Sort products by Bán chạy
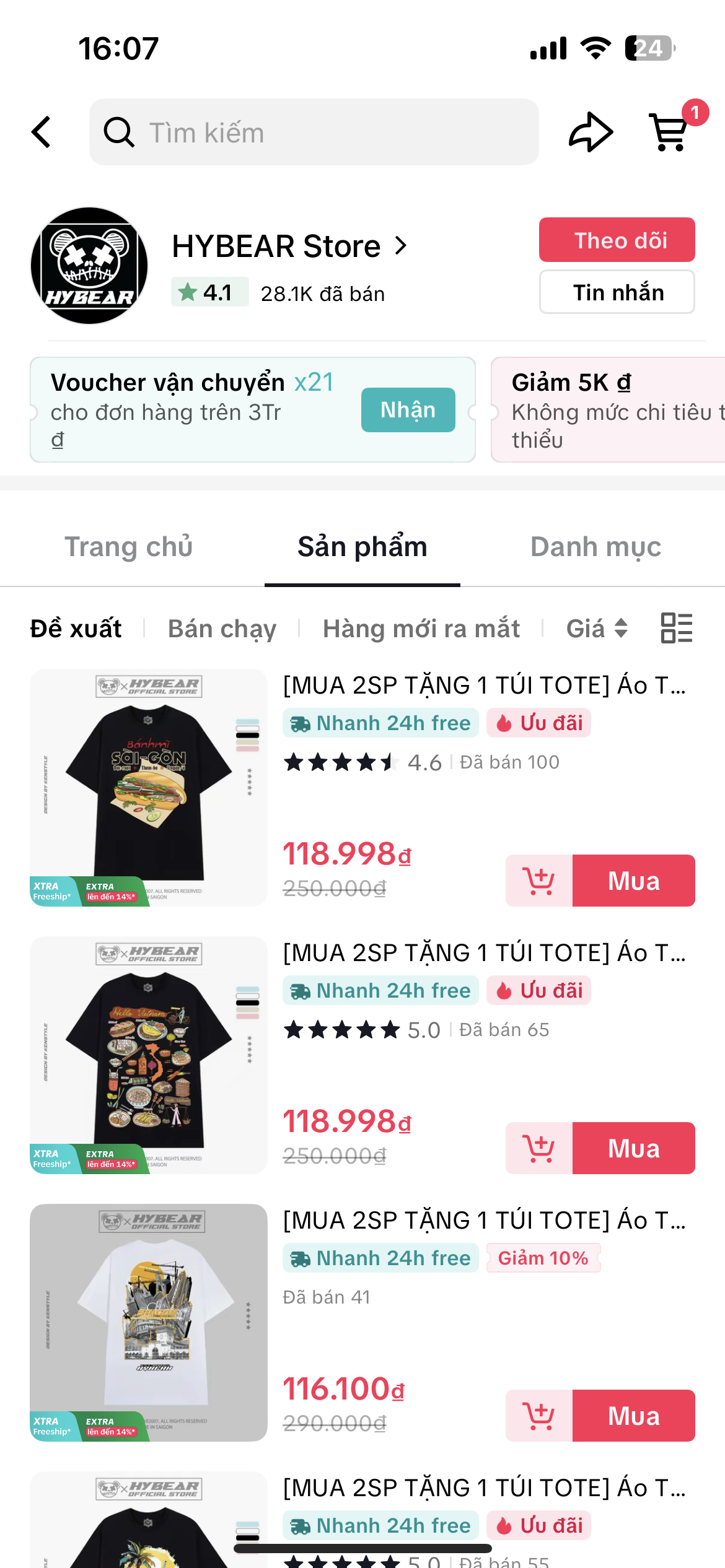The width and height of the screenshot is (725, 1568). [x=222, y=629]
